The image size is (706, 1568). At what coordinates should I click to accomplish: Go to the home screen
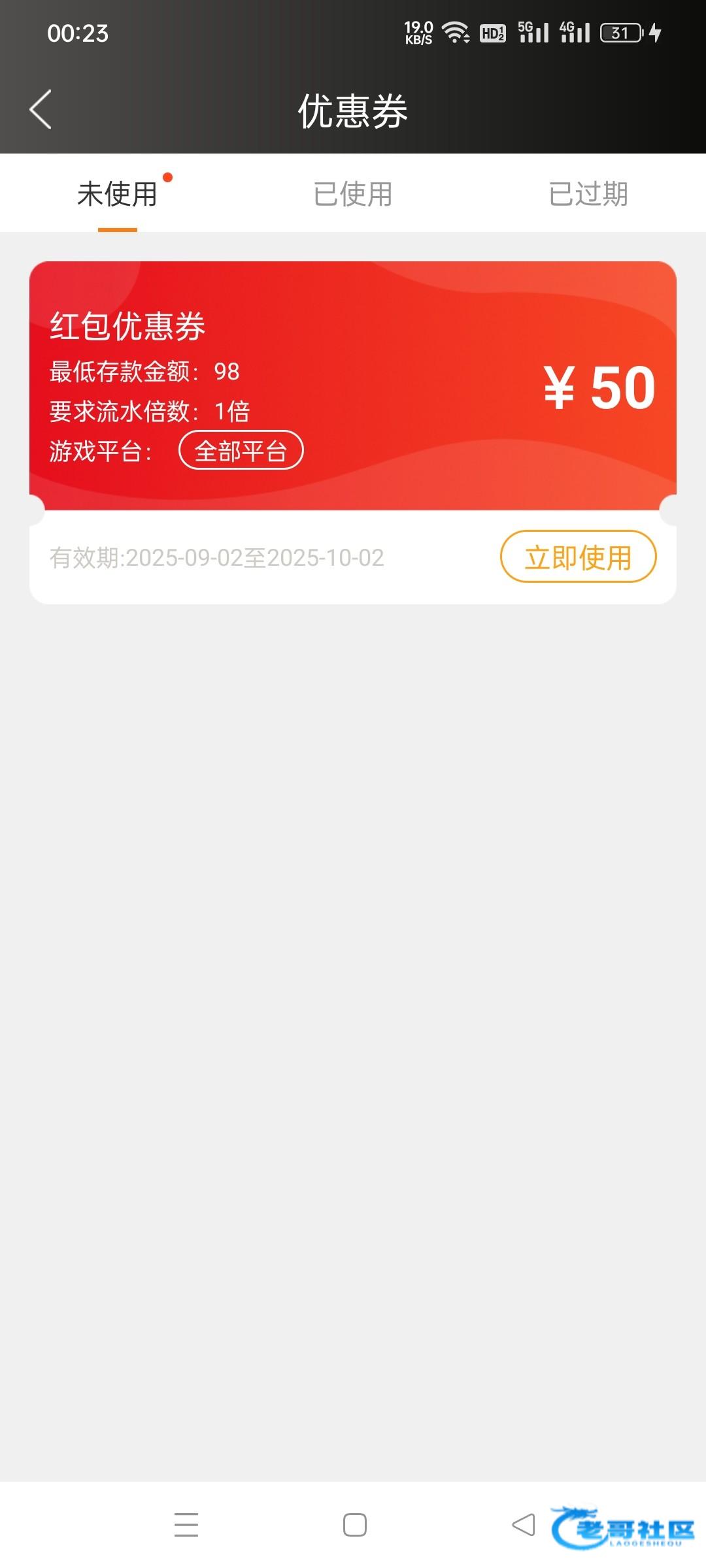pyautogui.click(x=354, y=1525)
